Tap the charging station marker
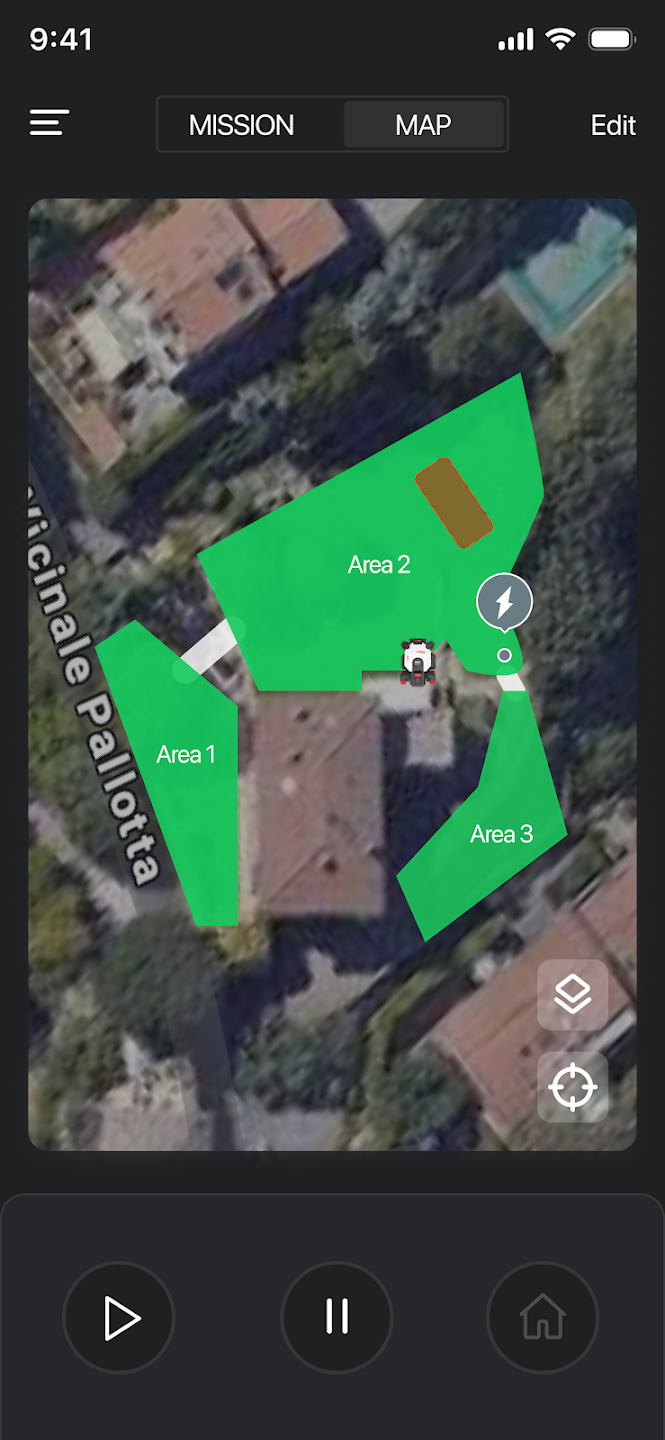665x1440 pixels. 504,603
